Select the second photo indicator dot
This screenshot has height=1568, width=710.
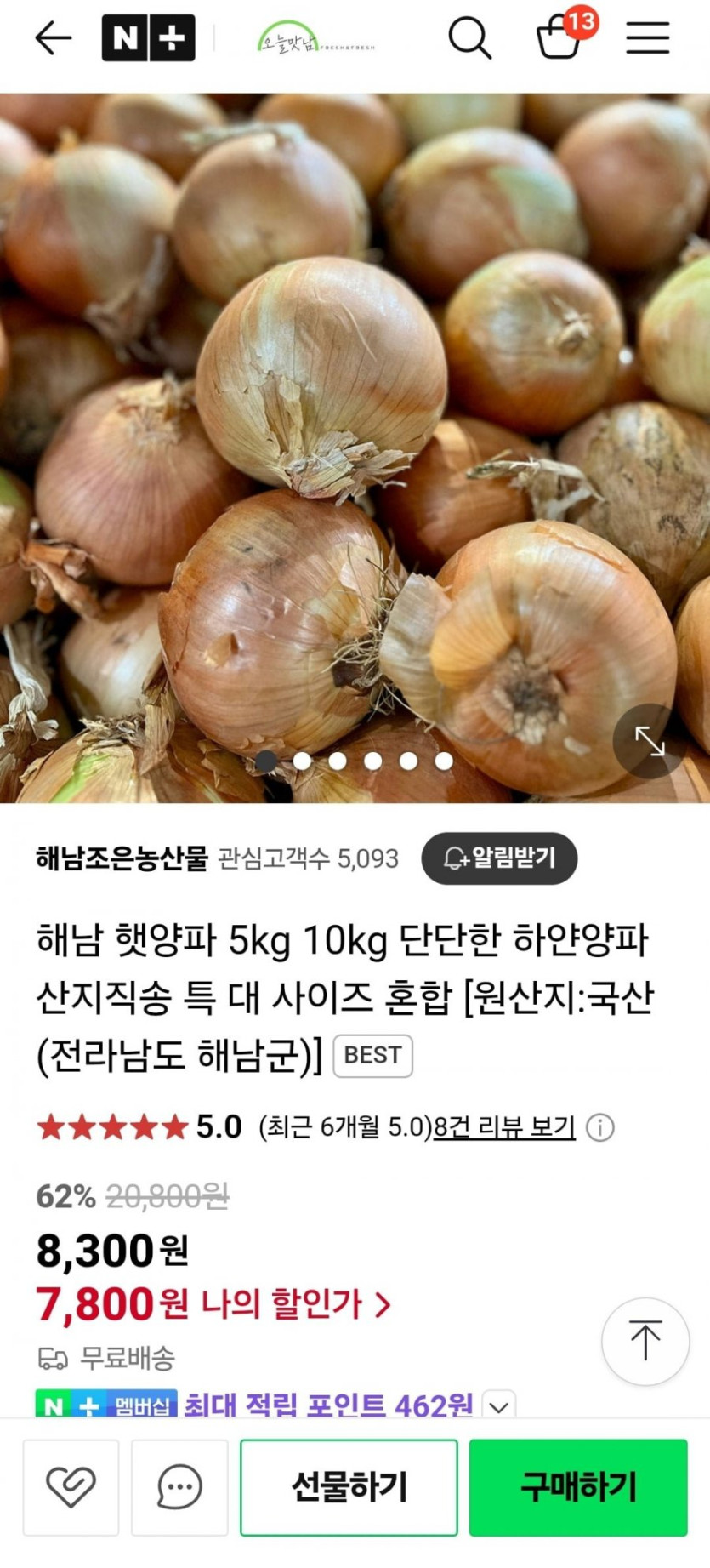(302, 761)
